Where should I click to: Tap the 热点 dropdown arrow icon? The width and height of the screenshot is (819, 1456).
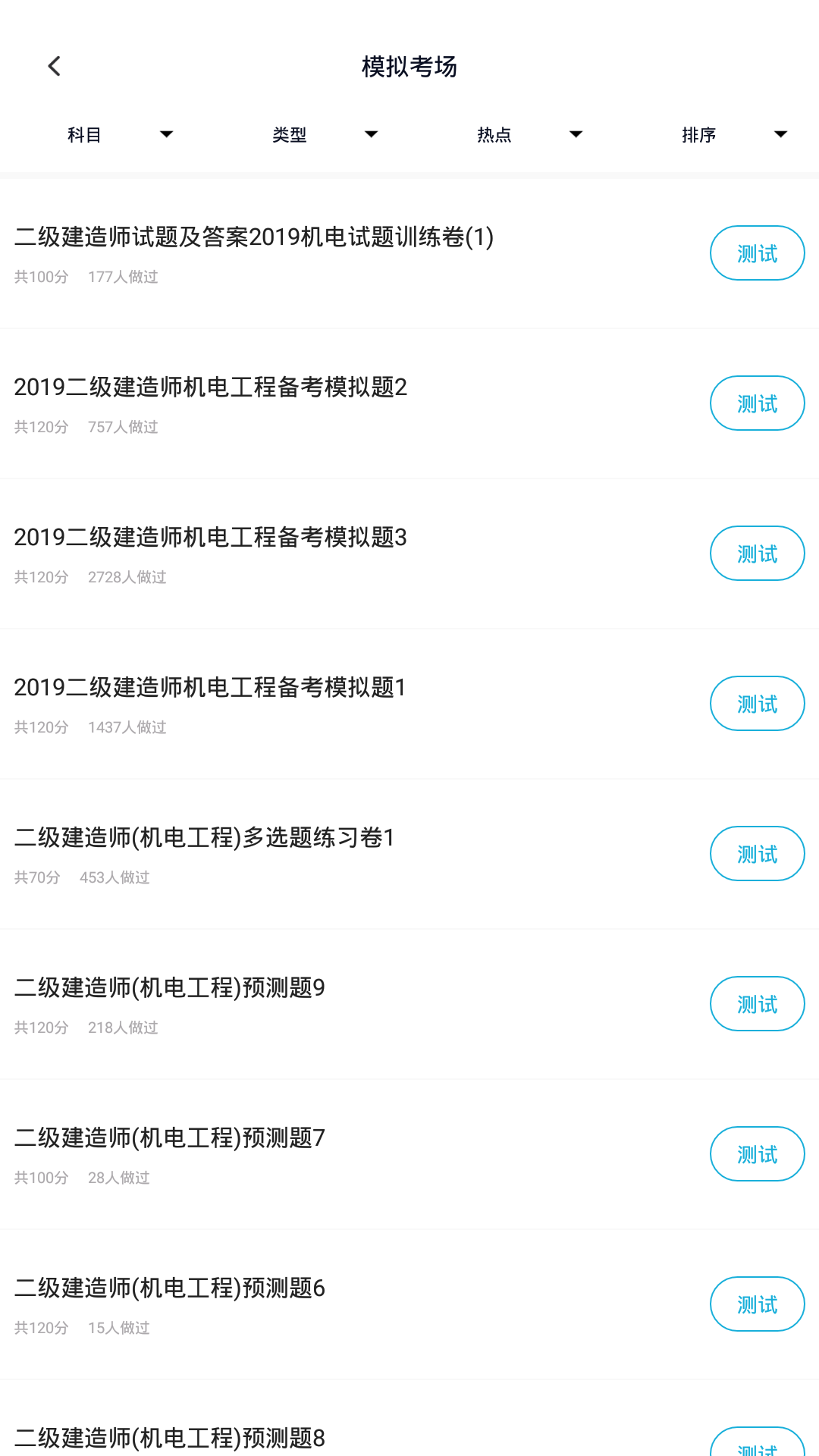point(576,134)
